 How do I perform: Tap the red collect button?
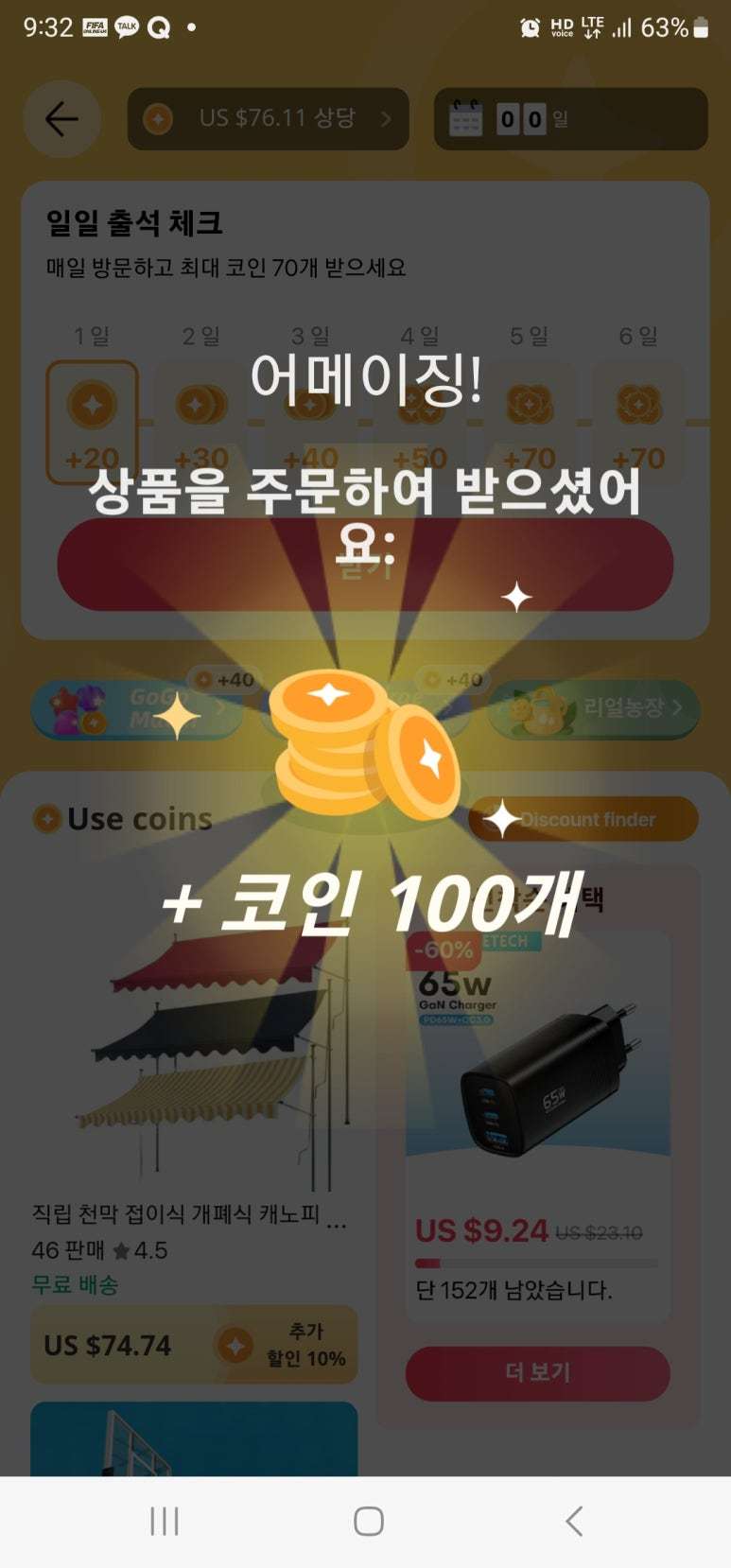click(x=365, y=565)
